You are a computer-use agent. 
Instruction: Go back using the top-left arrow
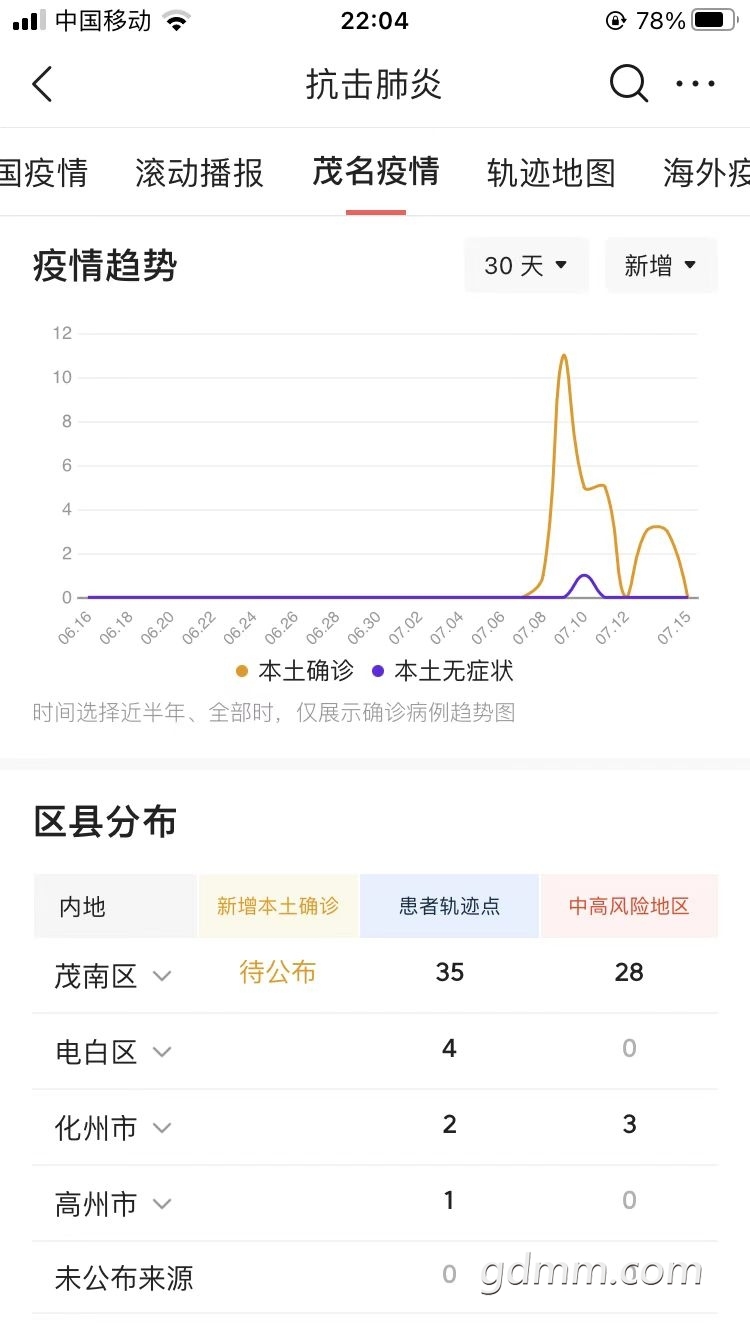click(x=42, y=84)
